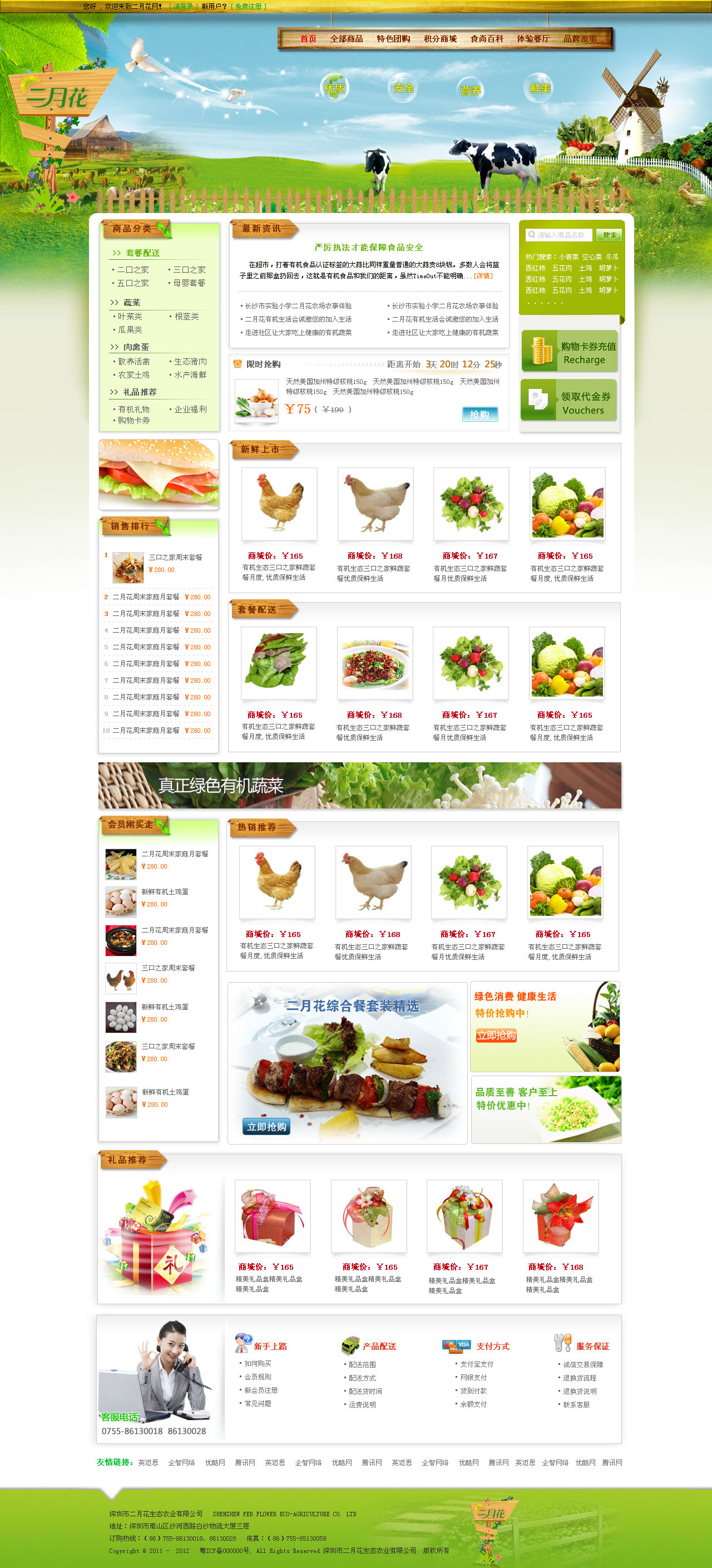Open 购物卡券充值 Recharge banner
The height and width of the screenshot is (1568, 712).
[570, 352]
